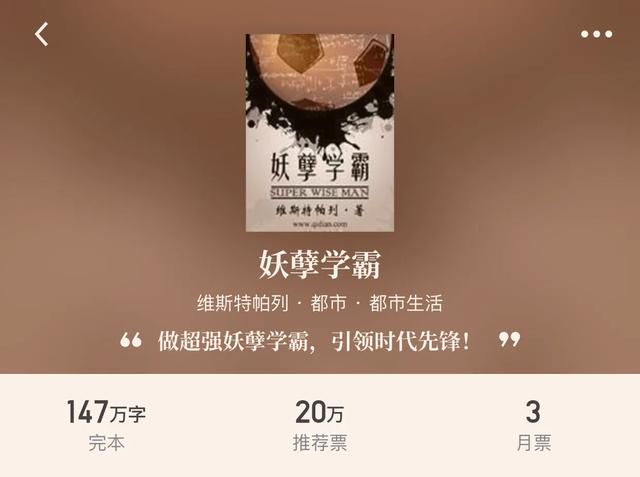Open the three-dot overflow menu
This screenshot has width=640, height=477.
click(x=596, y=34)
